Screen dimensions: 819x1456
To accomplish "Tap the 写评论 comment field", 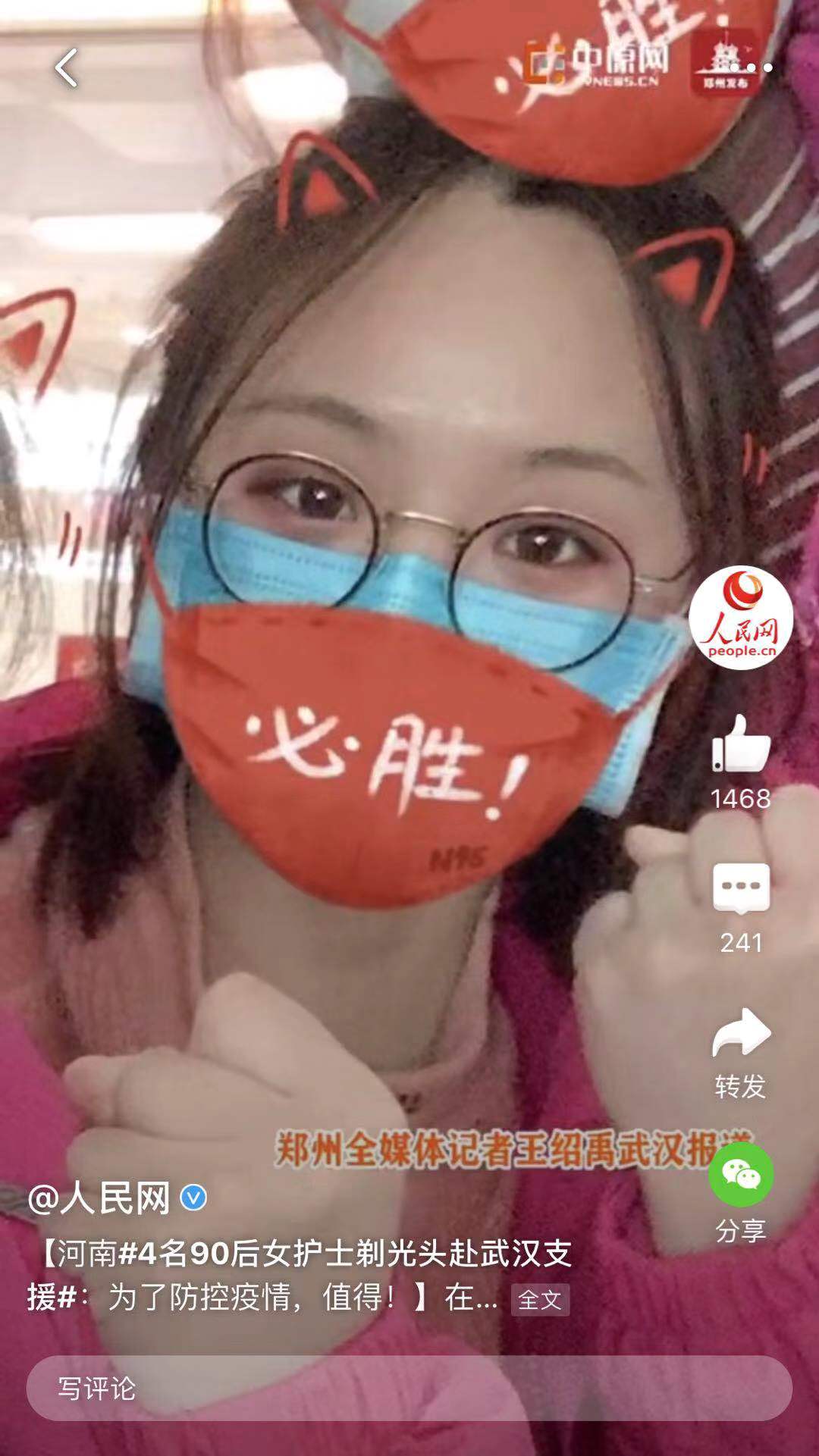I will [409, 1388].
